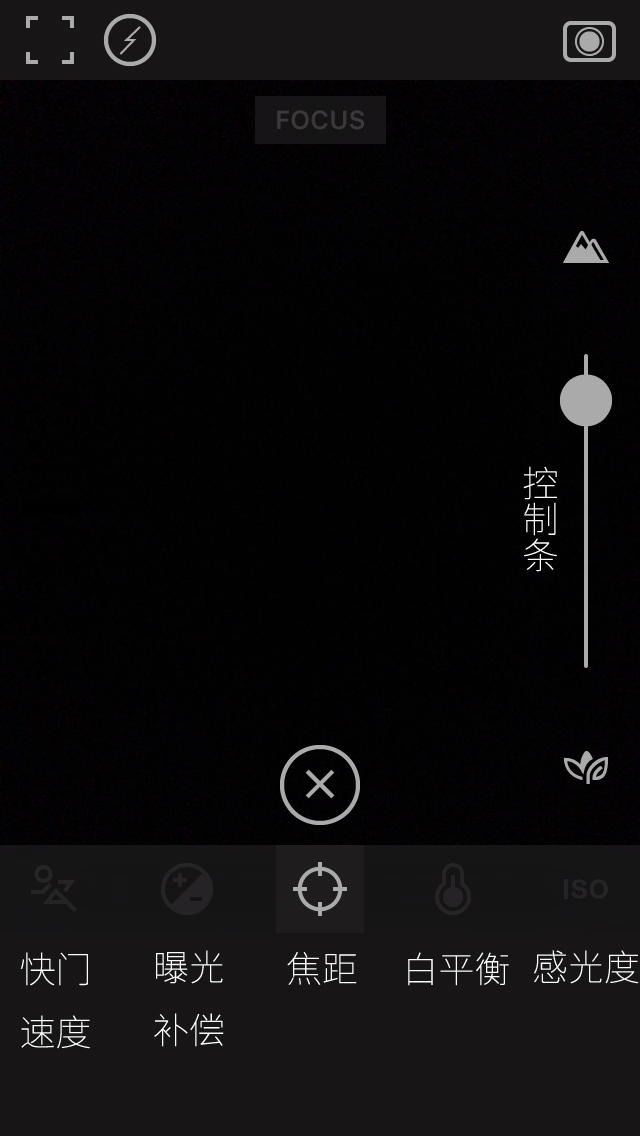Tap the focus slider handle
Viewport: 640px width, 1136px height.
coord(586,400)
